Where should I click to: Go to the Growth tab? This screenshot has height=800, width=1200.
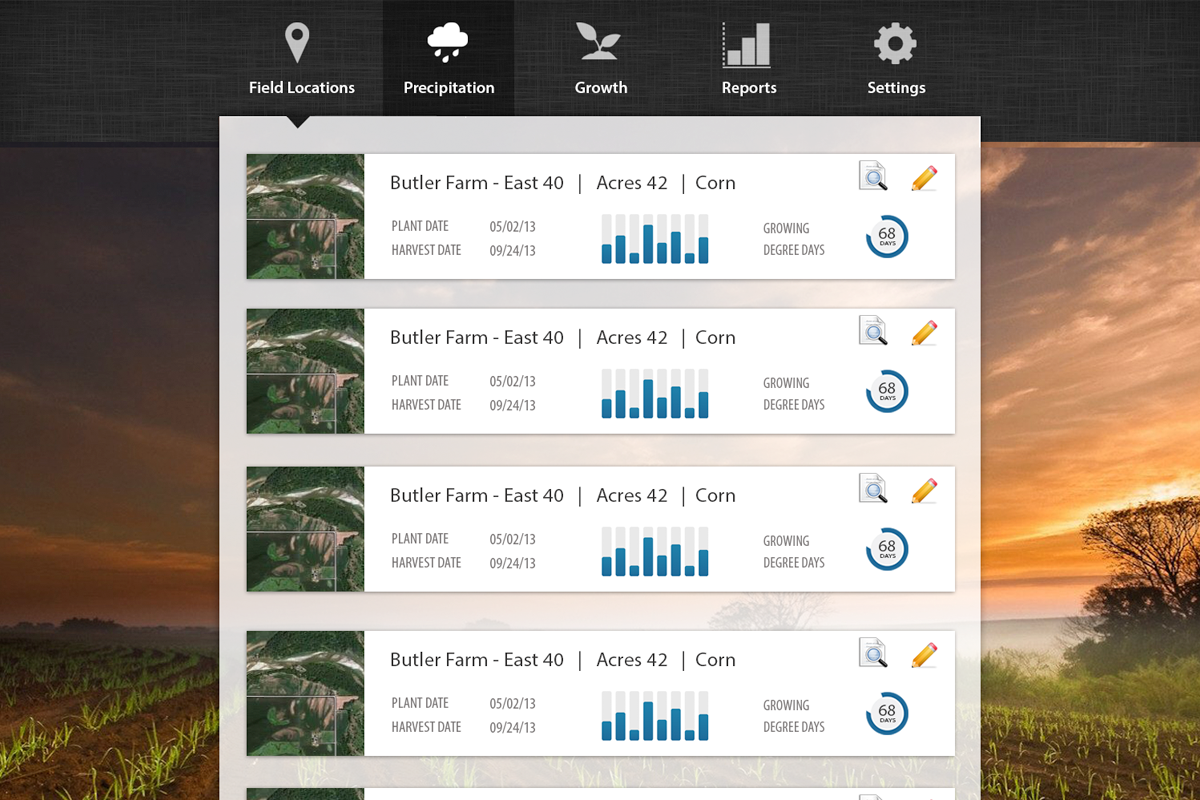coord(600,60)
